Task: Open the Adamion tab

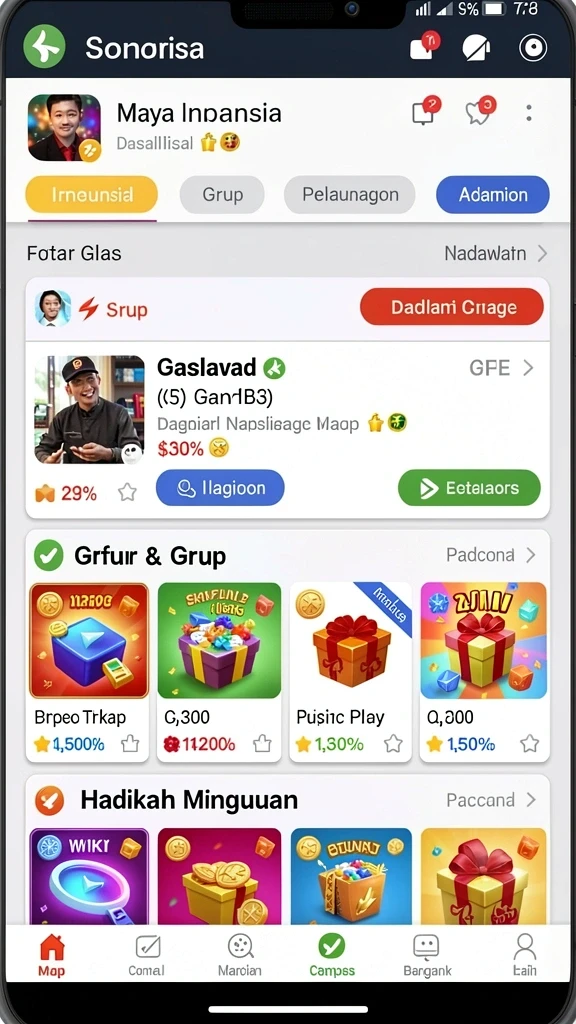Action: point(493,195)
